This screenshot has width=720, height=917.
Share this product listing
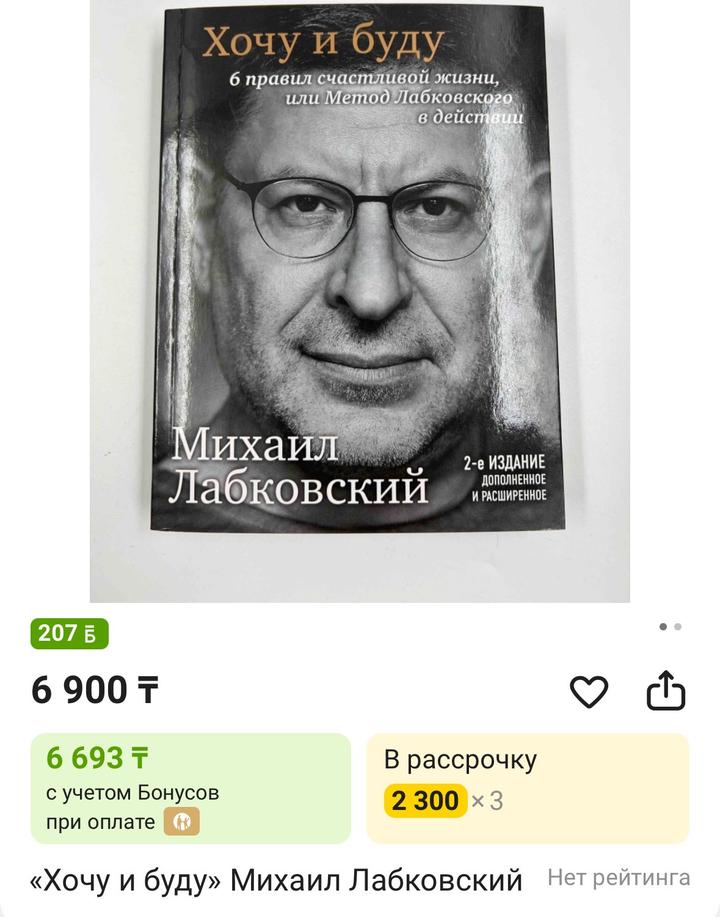point(666,691)
